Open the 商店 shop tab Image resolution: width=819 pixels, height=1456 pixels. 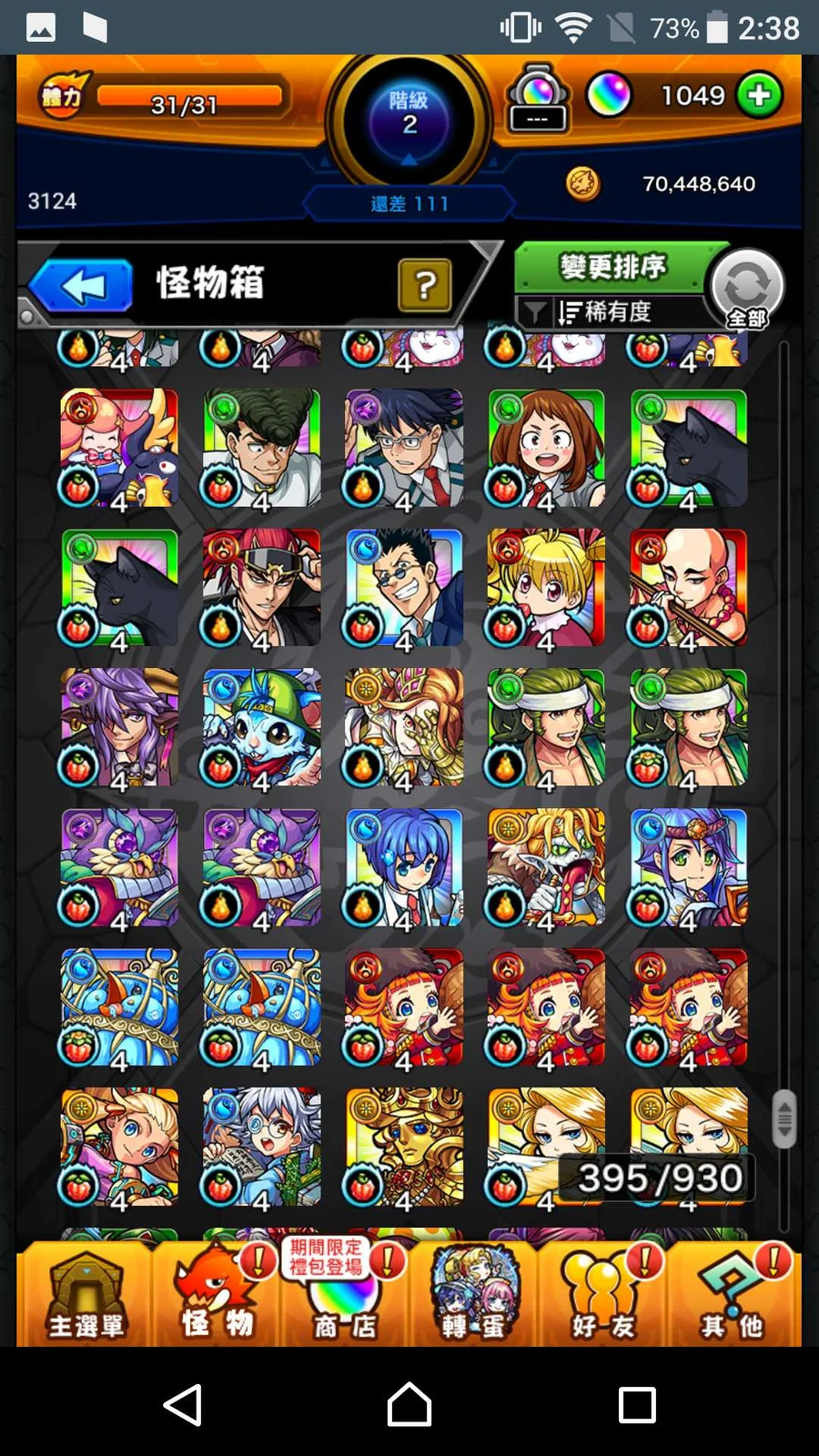345,1297
